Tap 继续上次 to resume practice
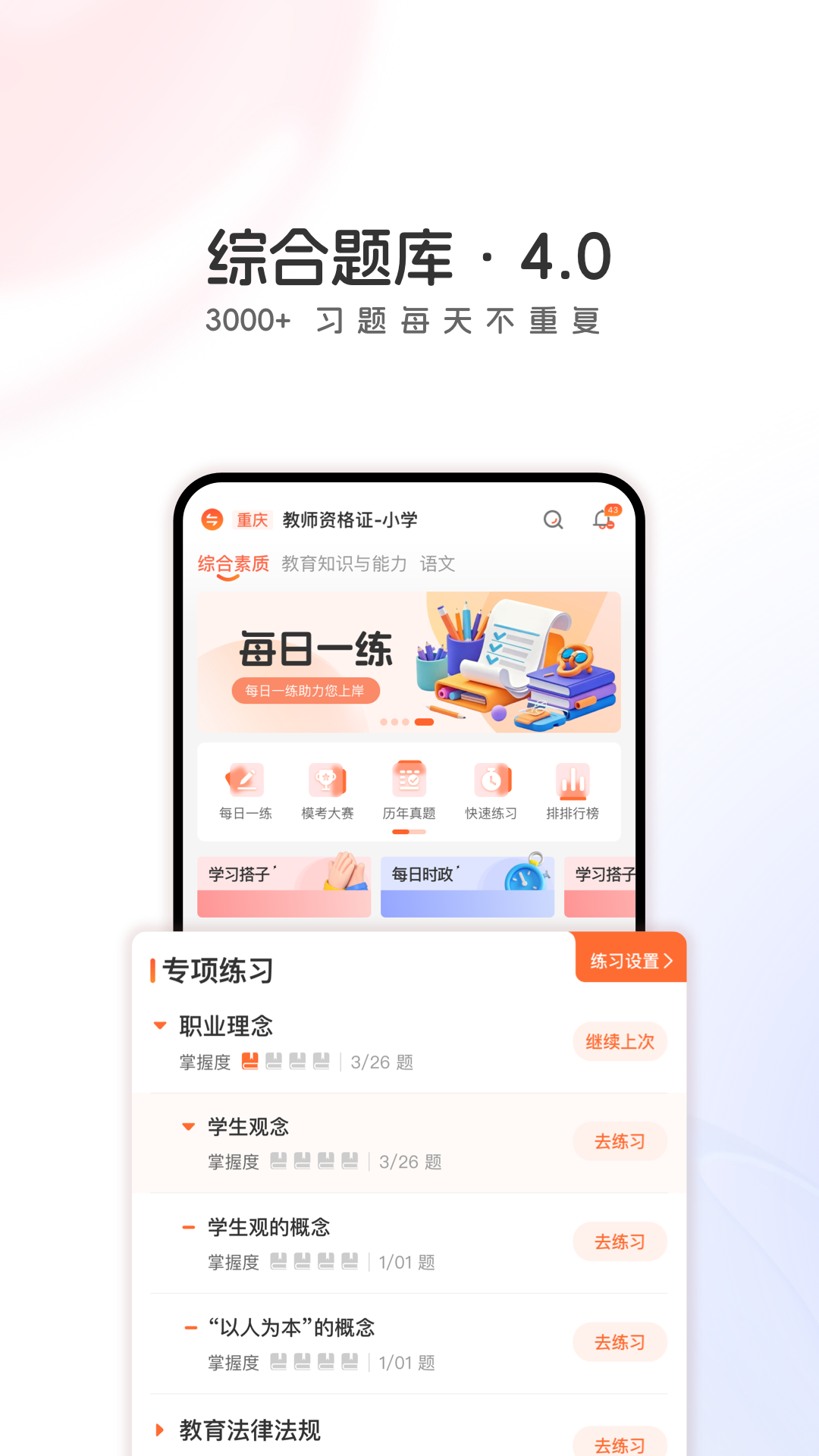 (x=620, y=1042)
